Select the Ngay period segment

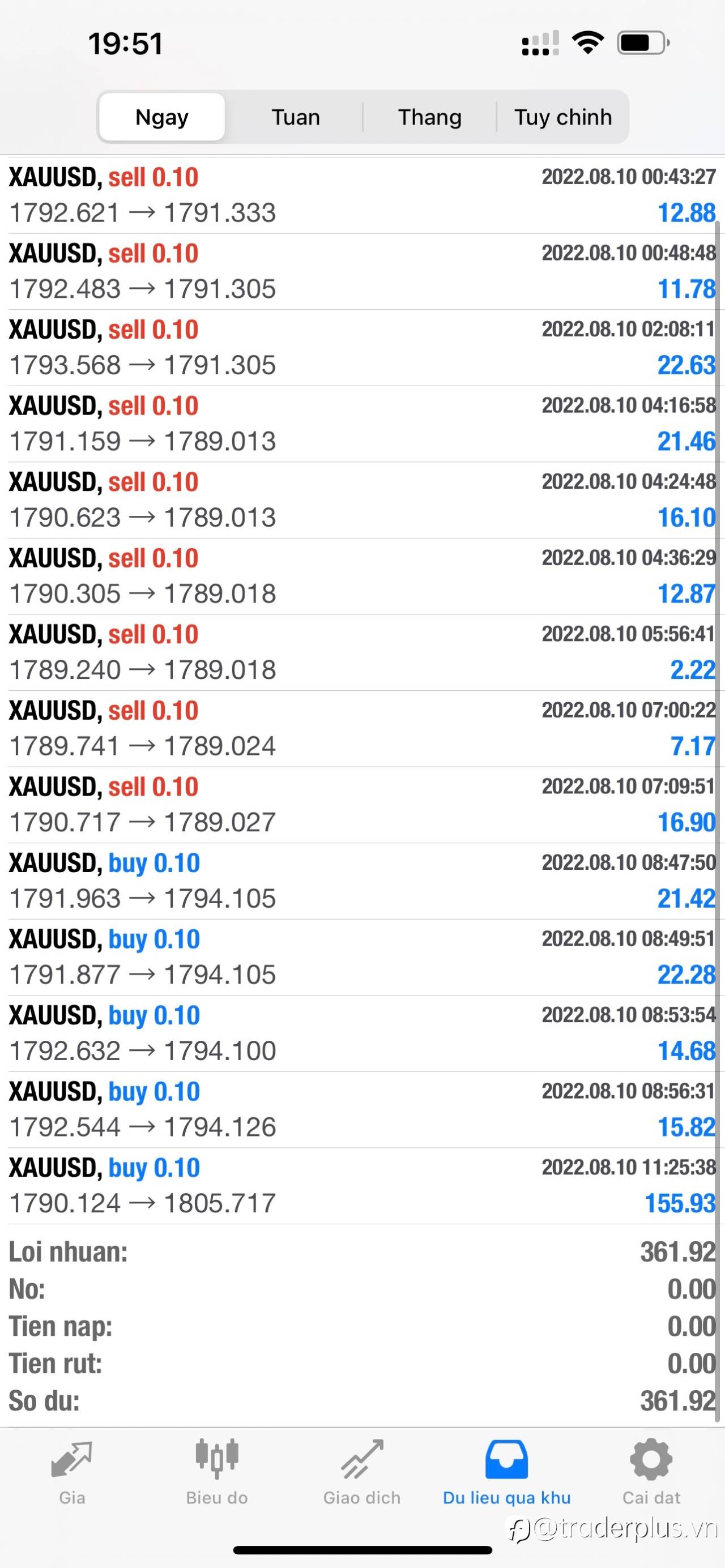click(x=162, y=117)
